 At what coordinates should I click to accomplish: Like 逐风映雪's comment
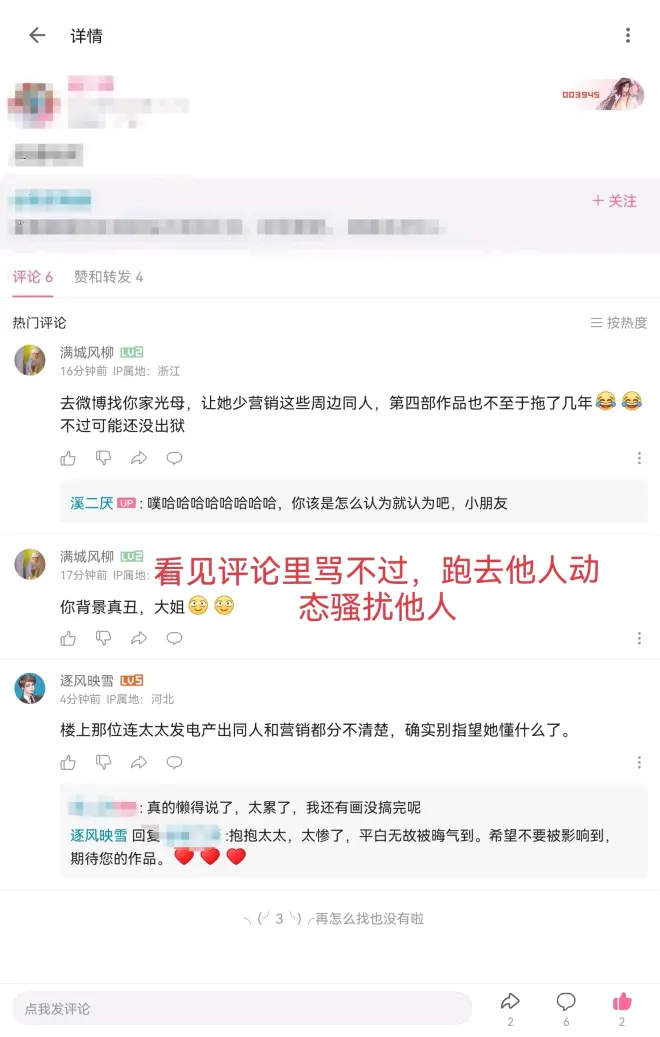(68, 762)
